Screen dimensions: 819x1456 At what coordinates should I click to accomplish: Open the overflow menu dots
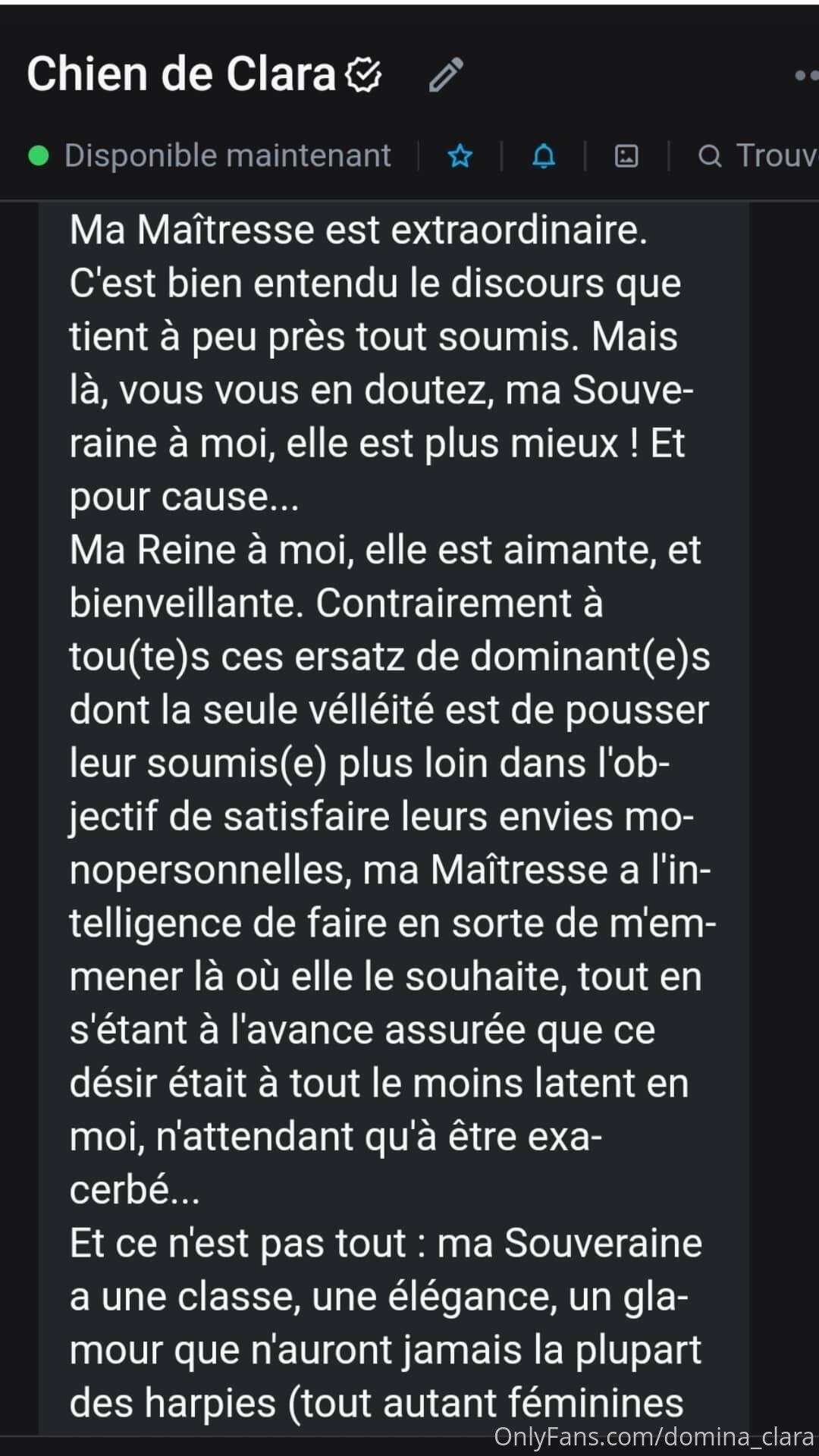point(806,75)
